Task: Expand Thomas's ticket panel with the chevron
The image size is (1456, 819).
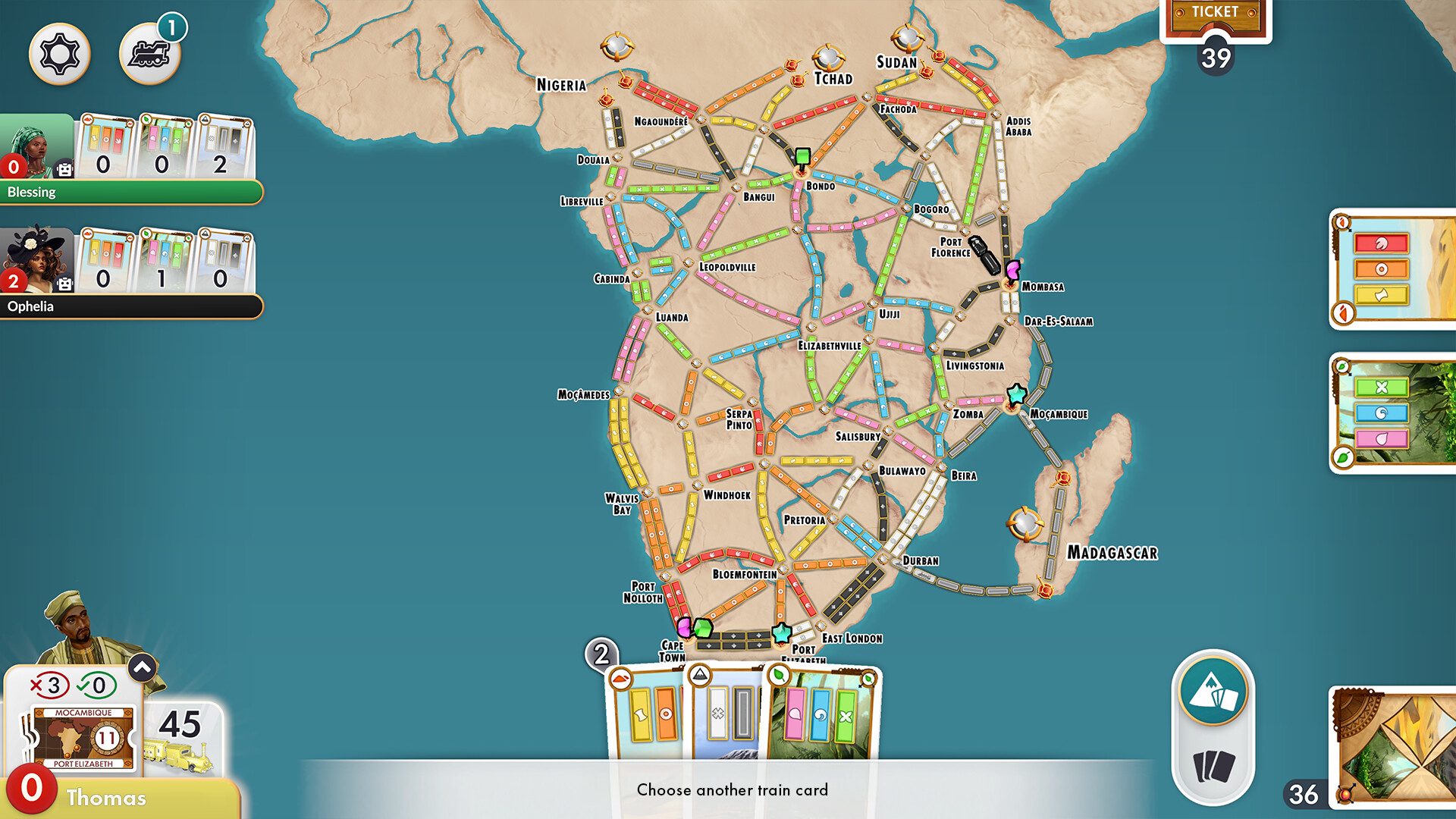Action: pos(142,667)
